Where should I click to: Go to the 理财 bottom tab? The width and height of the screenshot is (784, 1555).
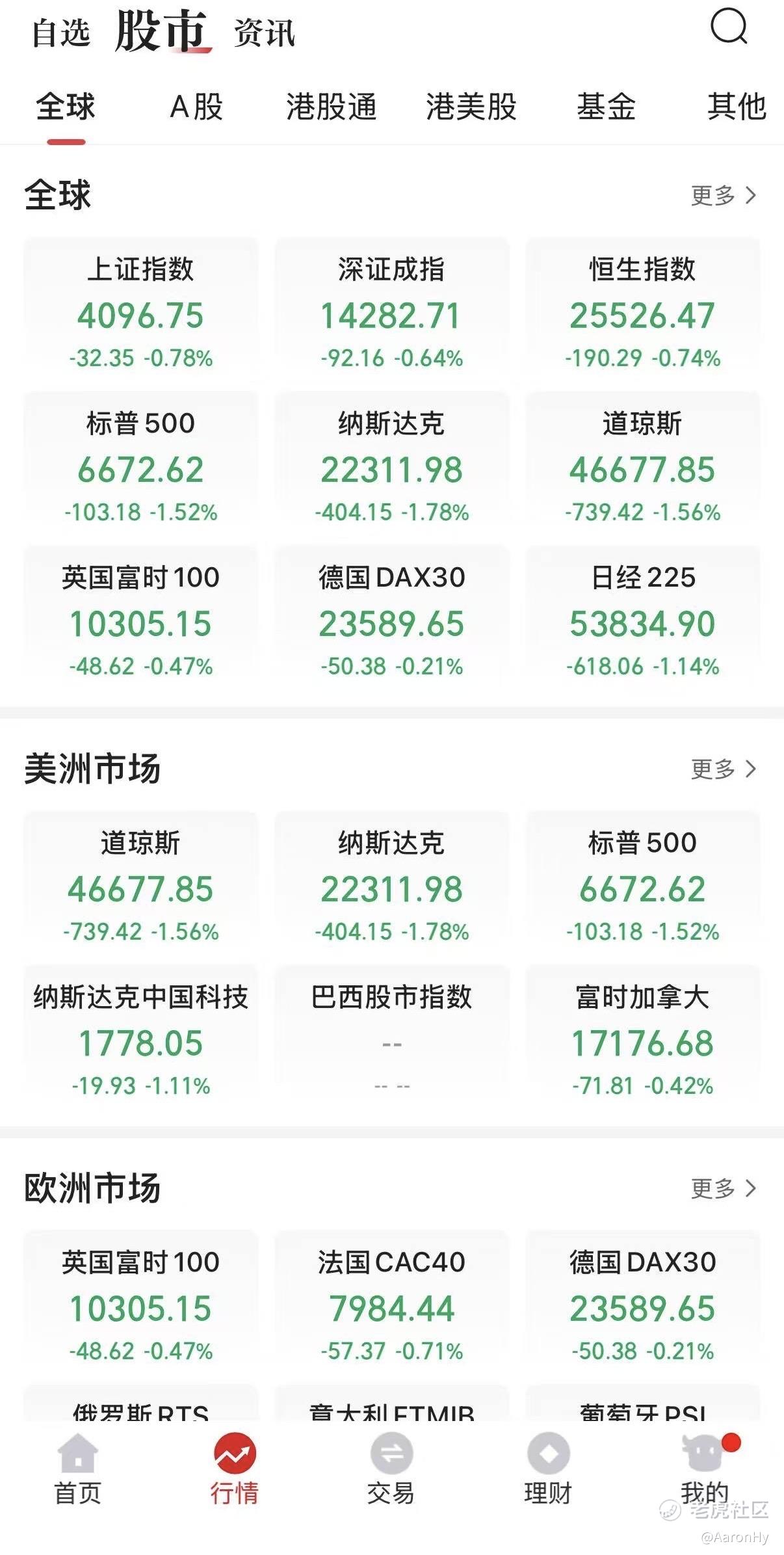(548, 1471)
